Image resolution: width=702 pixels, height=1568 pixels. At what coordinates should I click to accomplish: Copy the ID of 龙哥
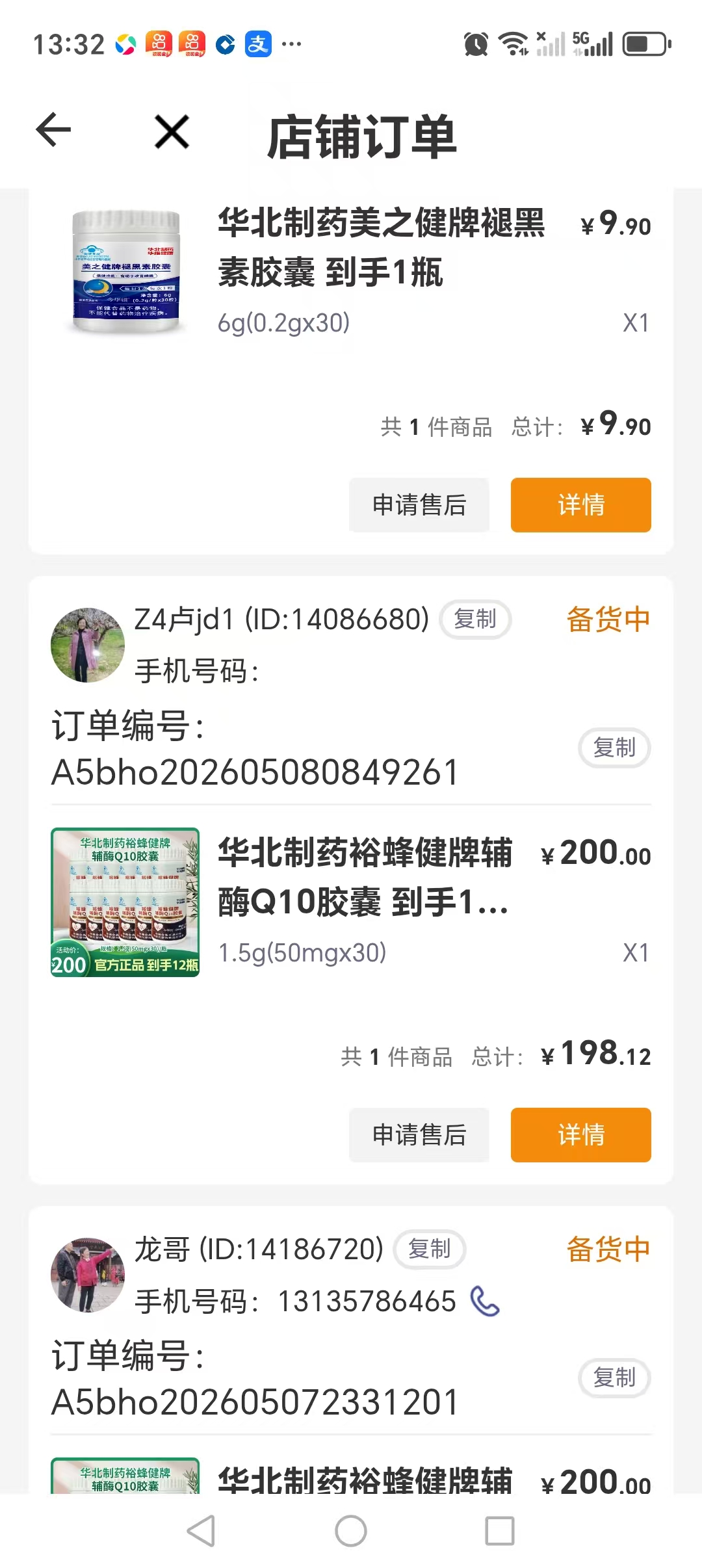430,1249
